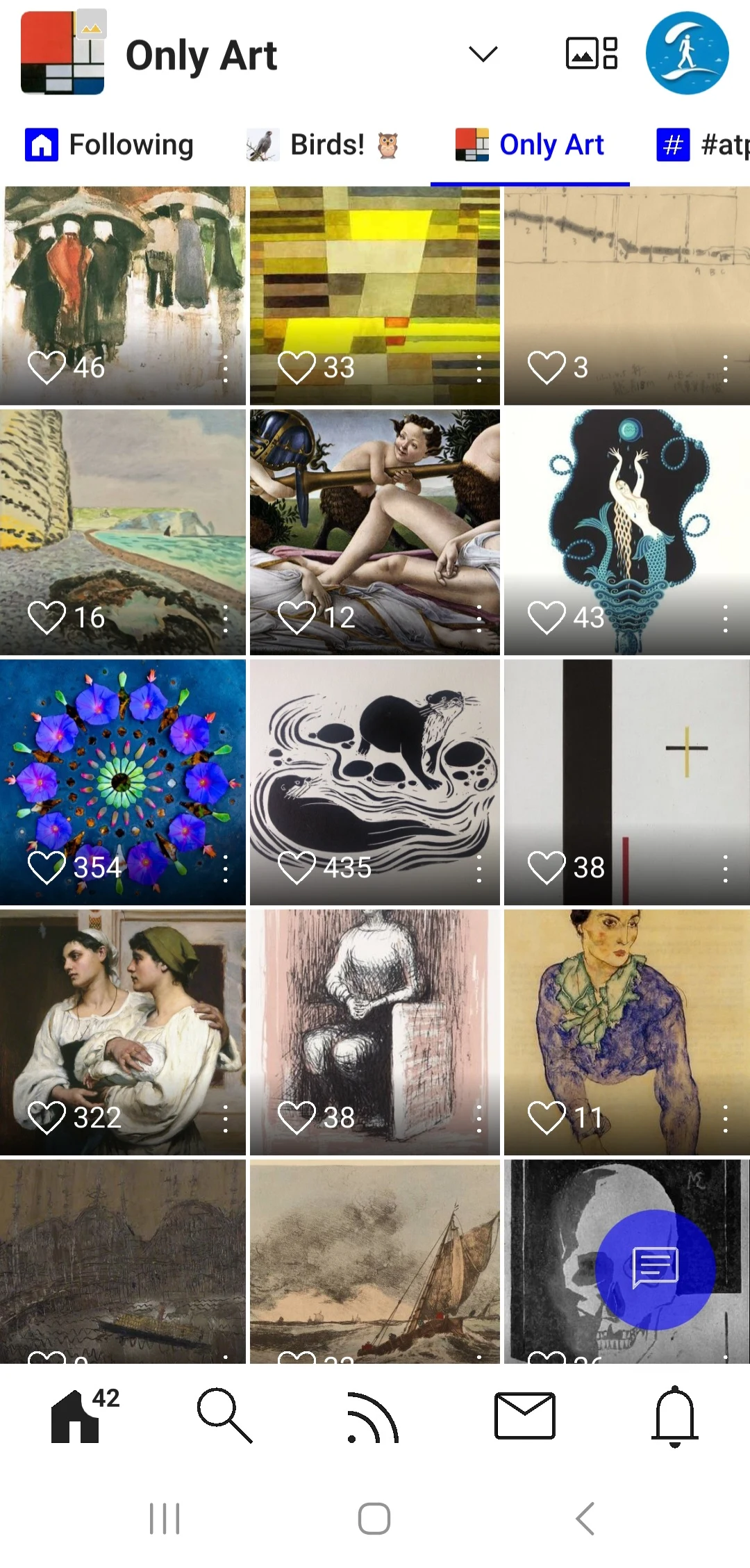Screen dimensions: 750x1568
Task: Switch the gallery layout view icon
Action: [x=592, y=53]
